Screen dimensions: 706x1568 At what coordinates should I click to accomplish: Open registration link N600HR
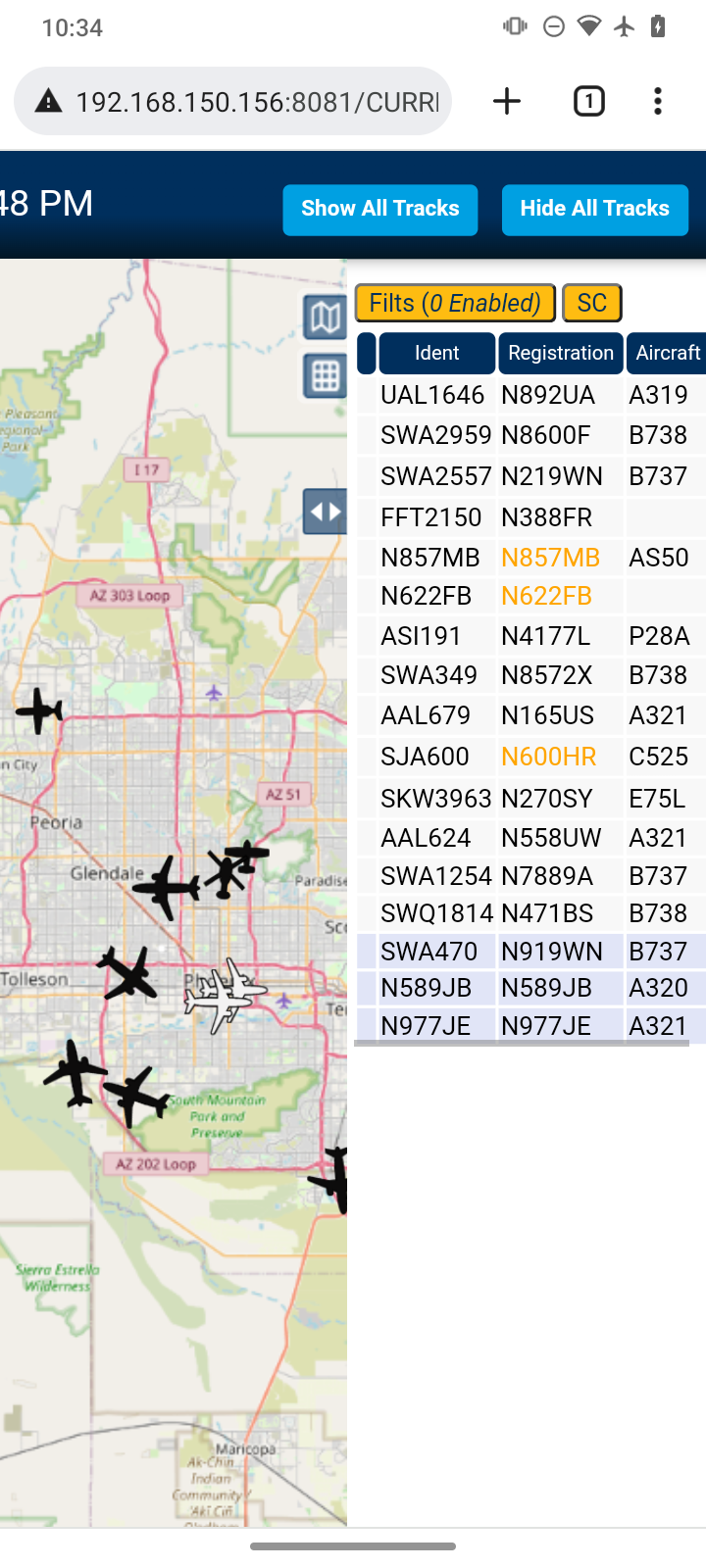(548, 757)
